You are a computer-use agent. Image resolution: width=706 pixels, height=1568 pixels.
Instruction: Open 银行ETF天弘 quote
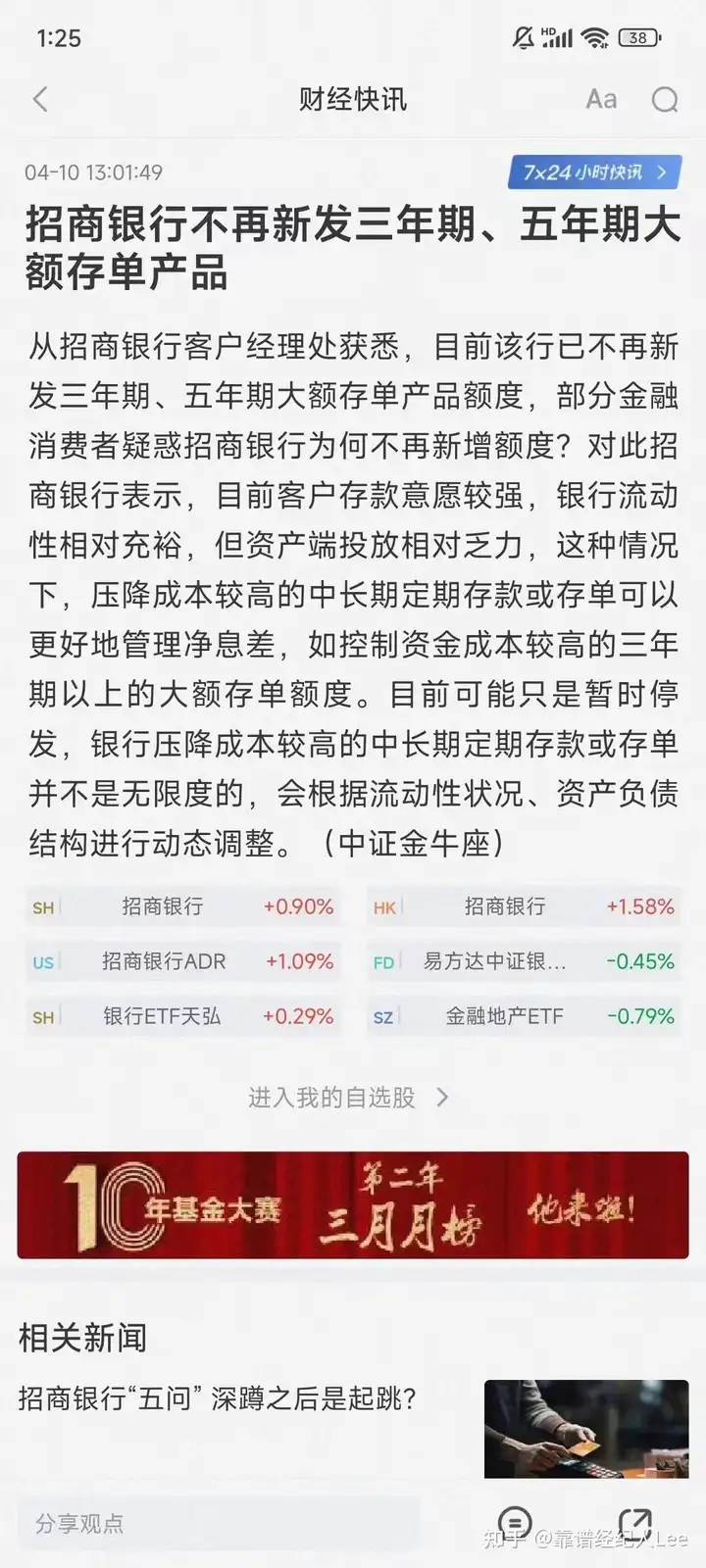pos(182,1016)
